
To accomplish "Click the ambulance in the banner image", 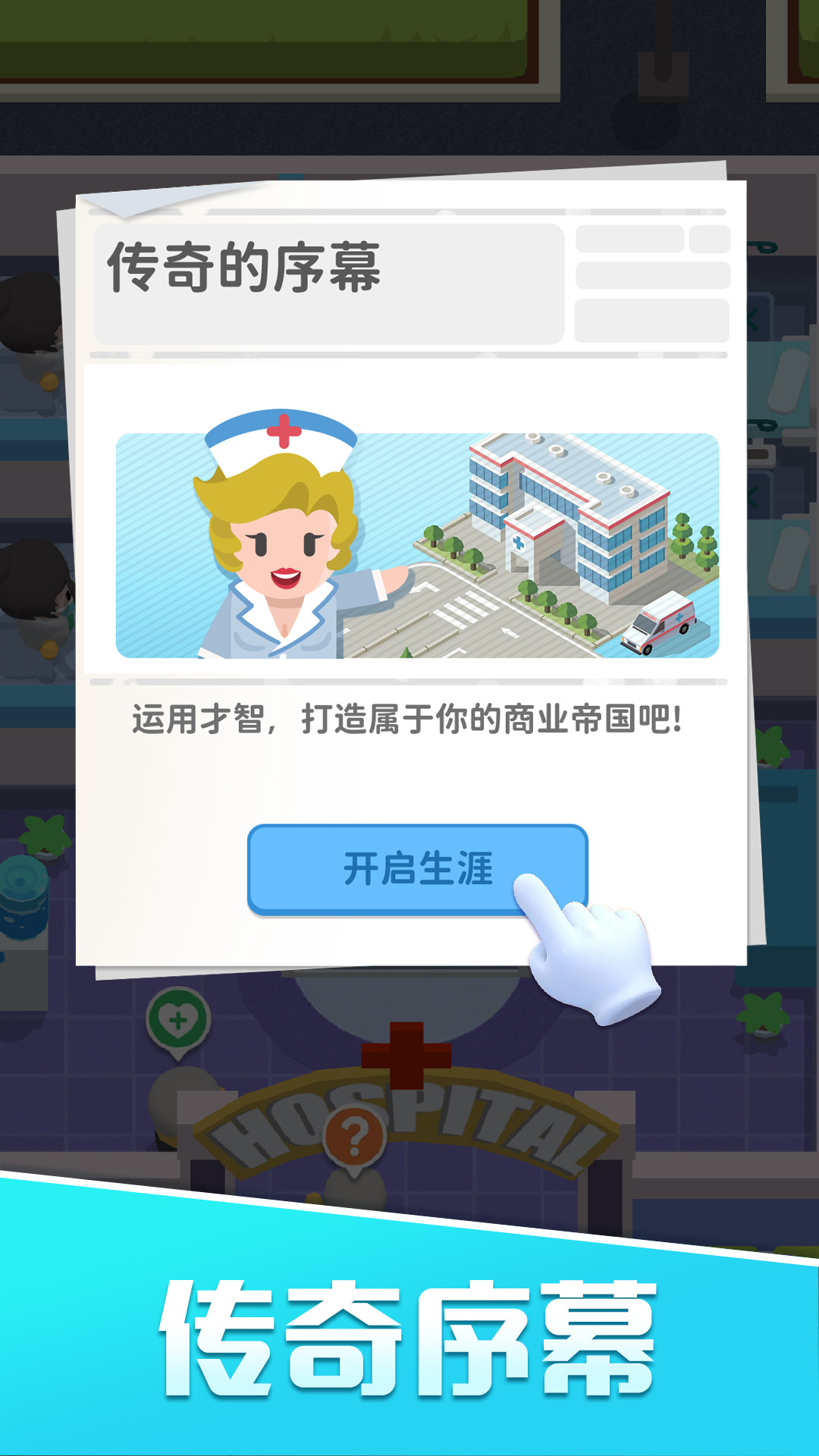I will (x=661, y=622).
